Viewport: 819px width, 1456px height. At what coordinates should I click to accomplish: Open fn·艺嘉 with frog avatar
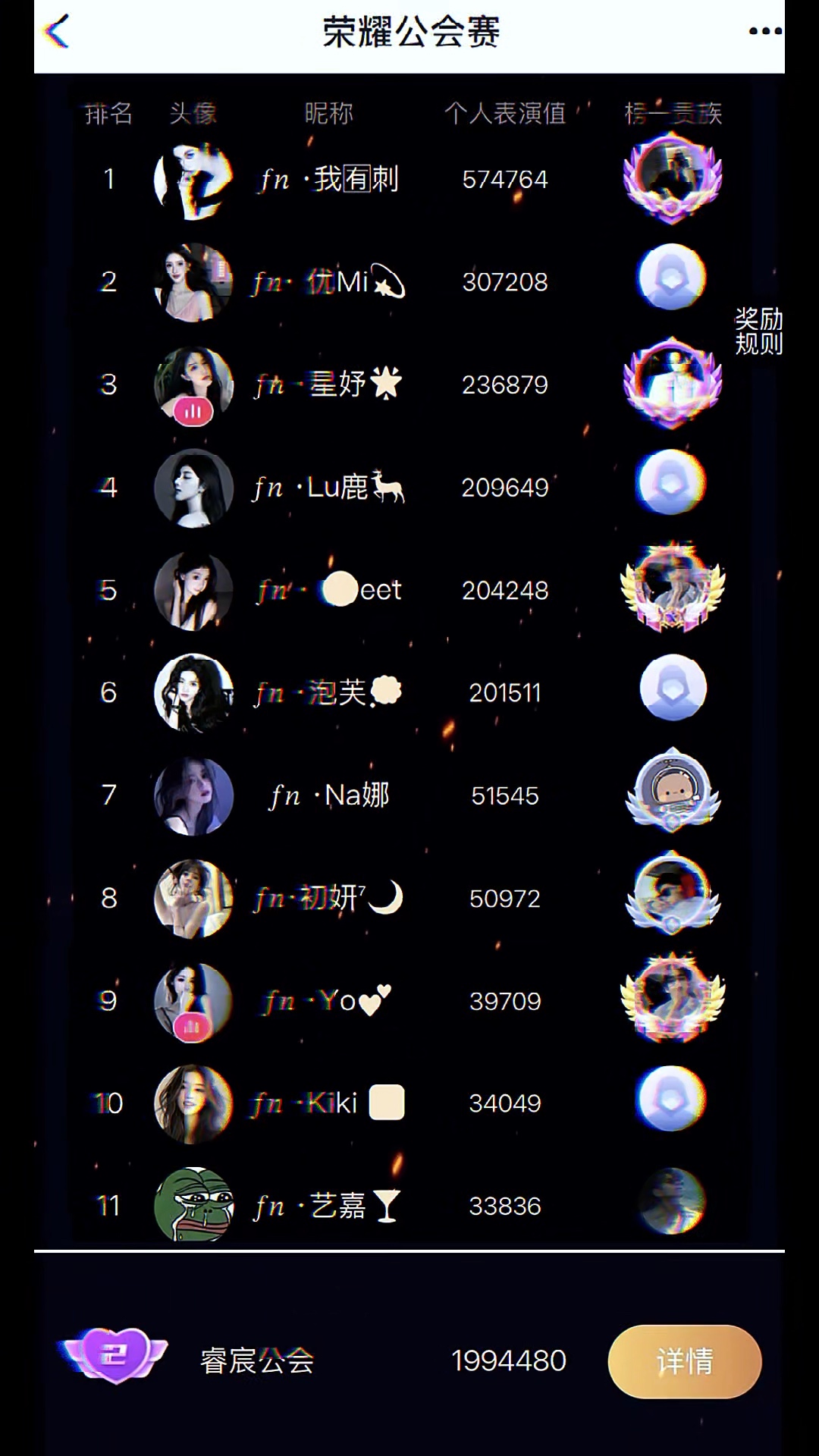(x=193, y=1204)
